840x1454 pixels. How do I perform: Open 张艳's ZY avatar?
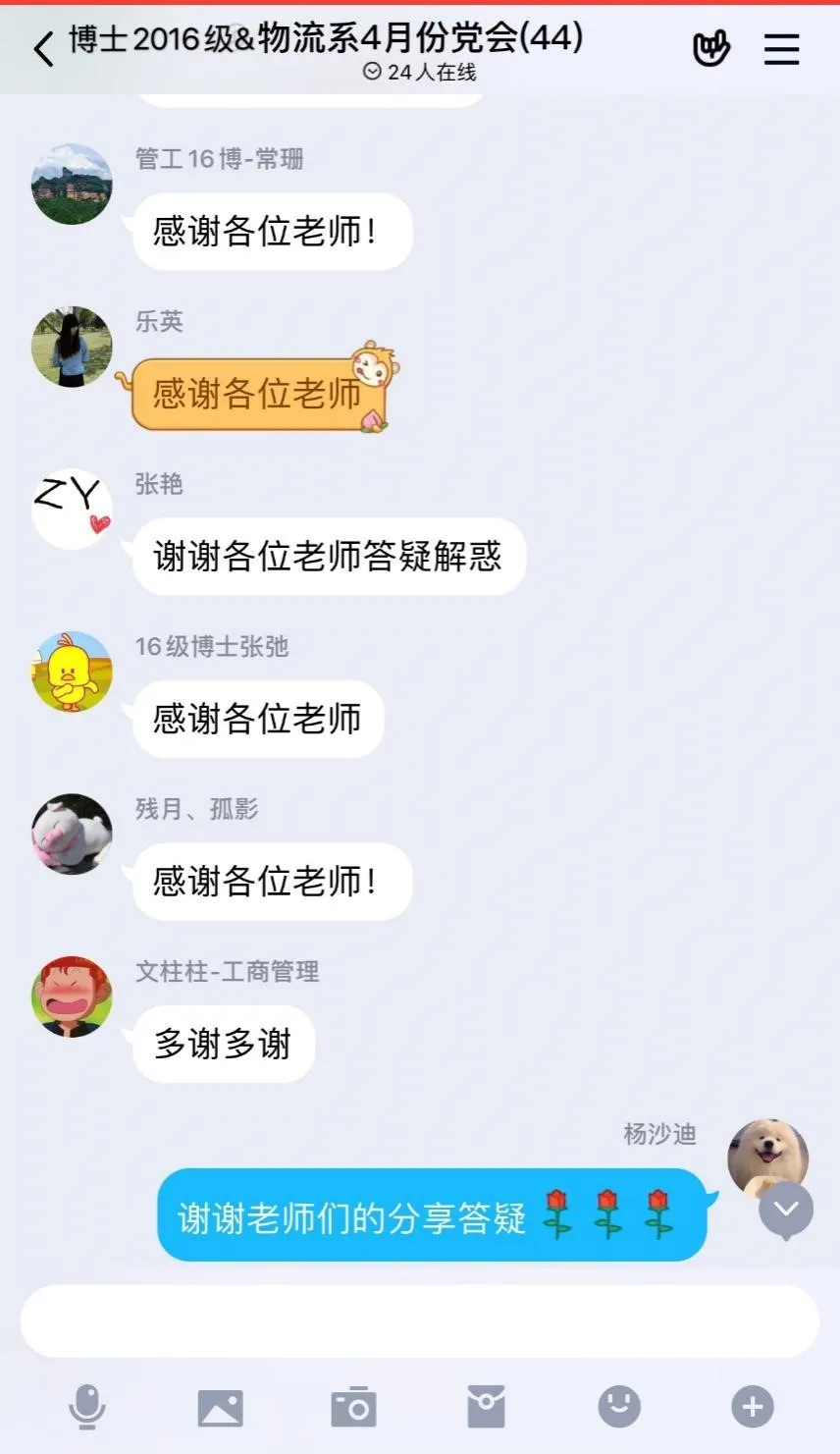pyautogui.click(x=72, y=509)
